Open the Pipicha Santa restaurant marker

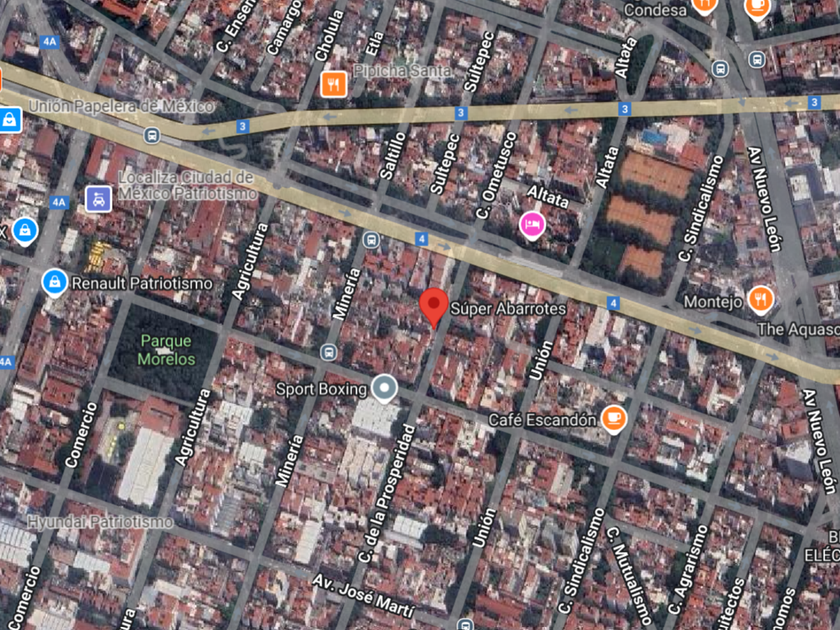334,84
